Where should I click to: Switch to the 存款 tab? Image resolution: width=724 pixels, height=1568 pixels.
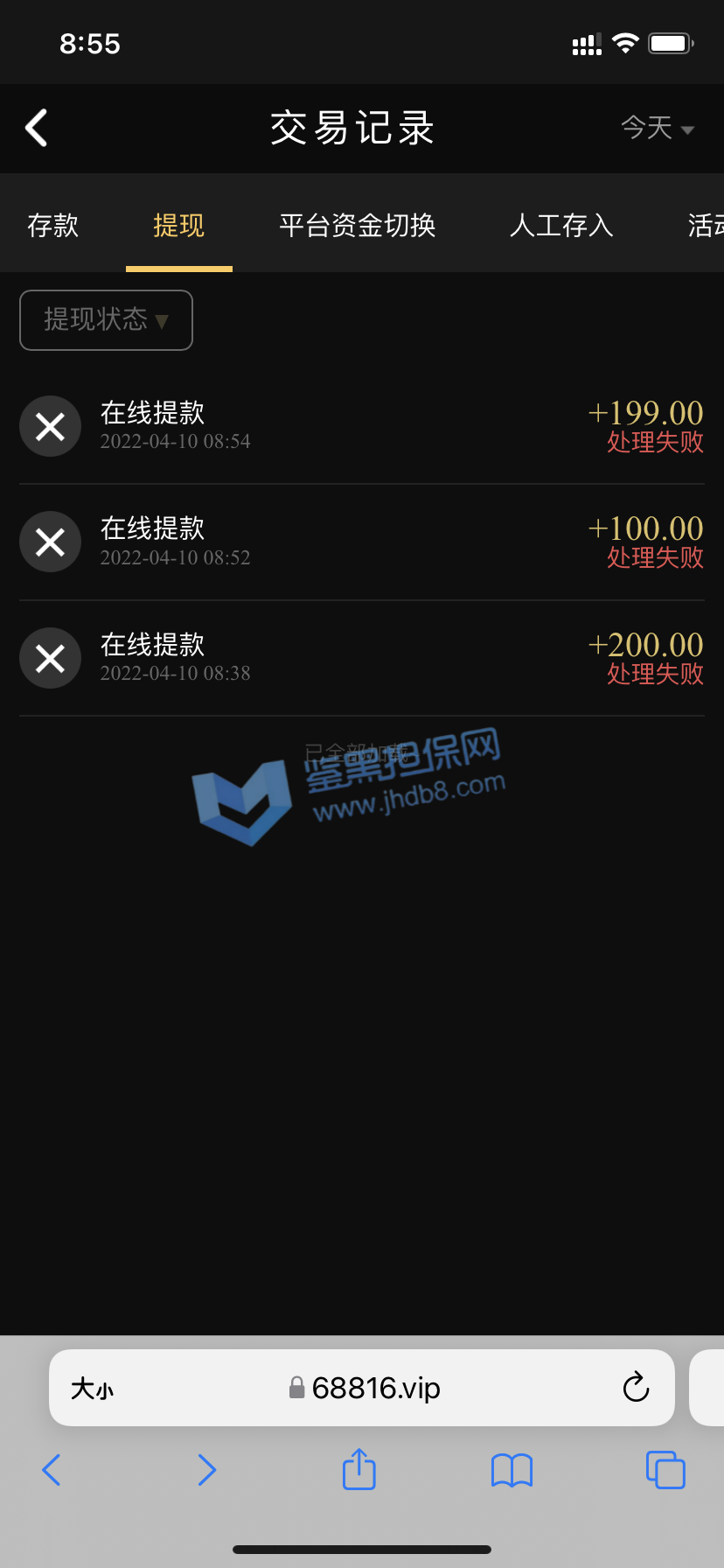coord(52,226)
